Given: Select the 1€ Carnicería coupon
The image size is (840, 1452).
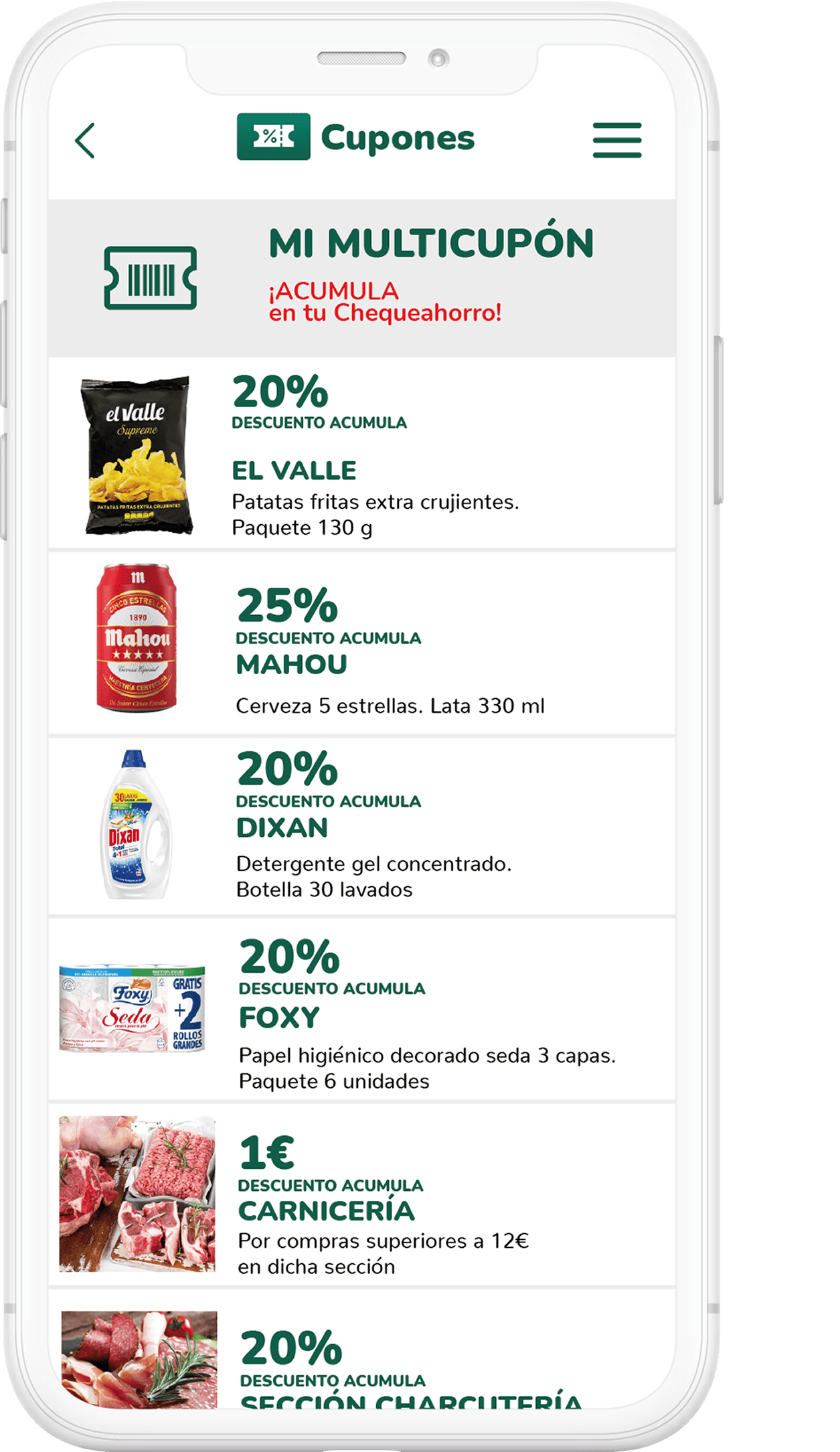Looking at the screenshot, I should (361, 1194).
